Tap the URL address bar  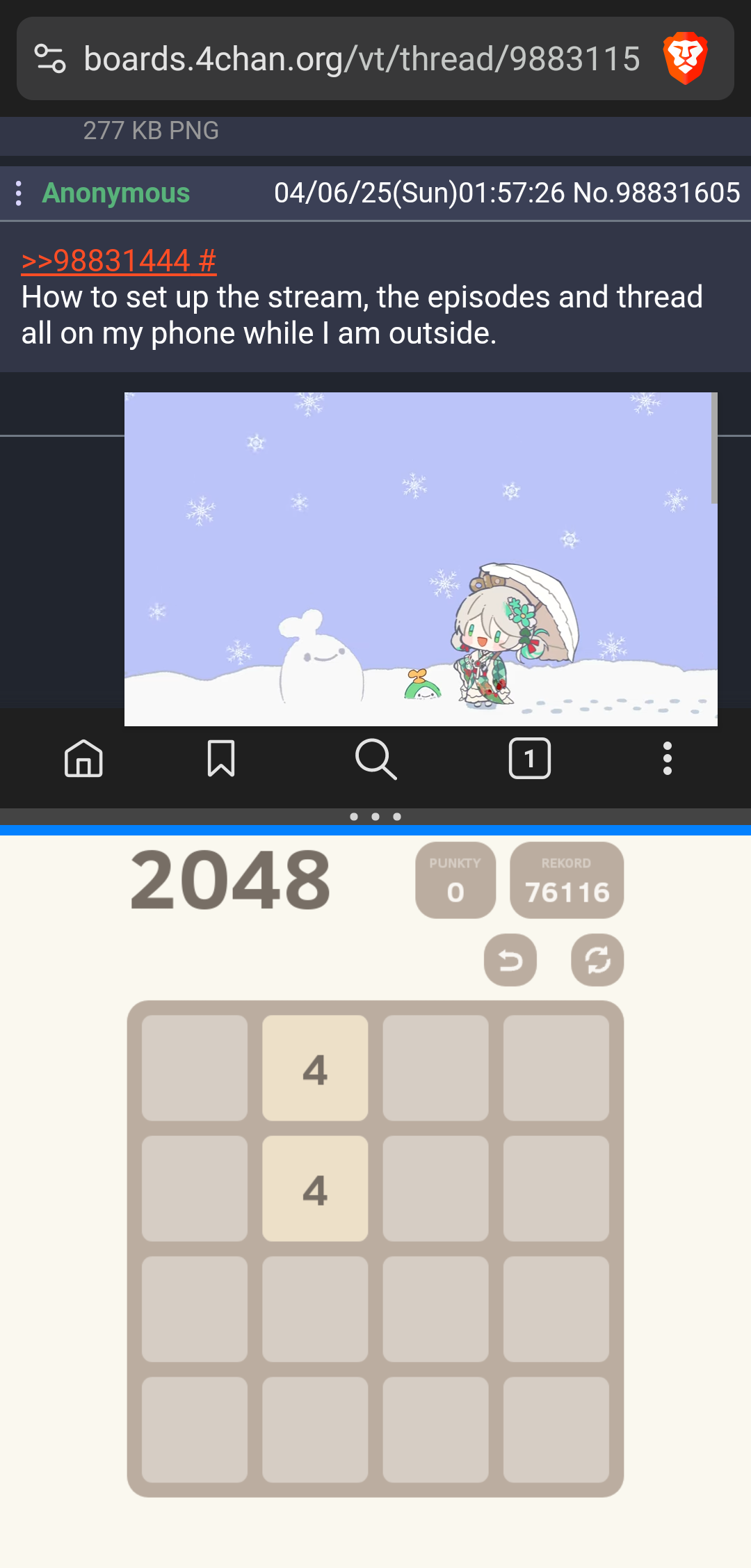pyautogui.click(x=362, y=59)
